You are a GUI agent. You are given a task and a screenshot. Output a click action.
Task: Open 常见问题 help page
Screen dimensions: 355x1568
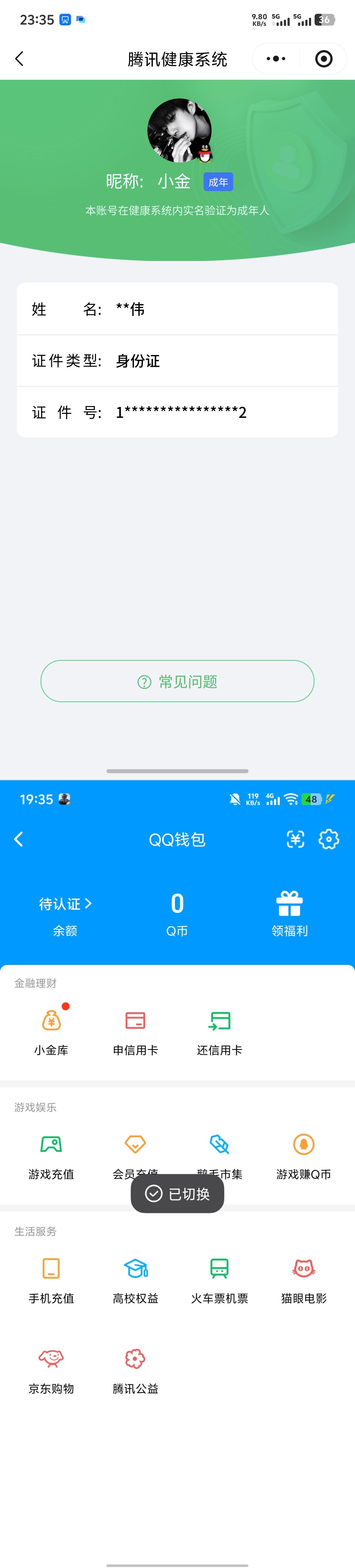177,681
